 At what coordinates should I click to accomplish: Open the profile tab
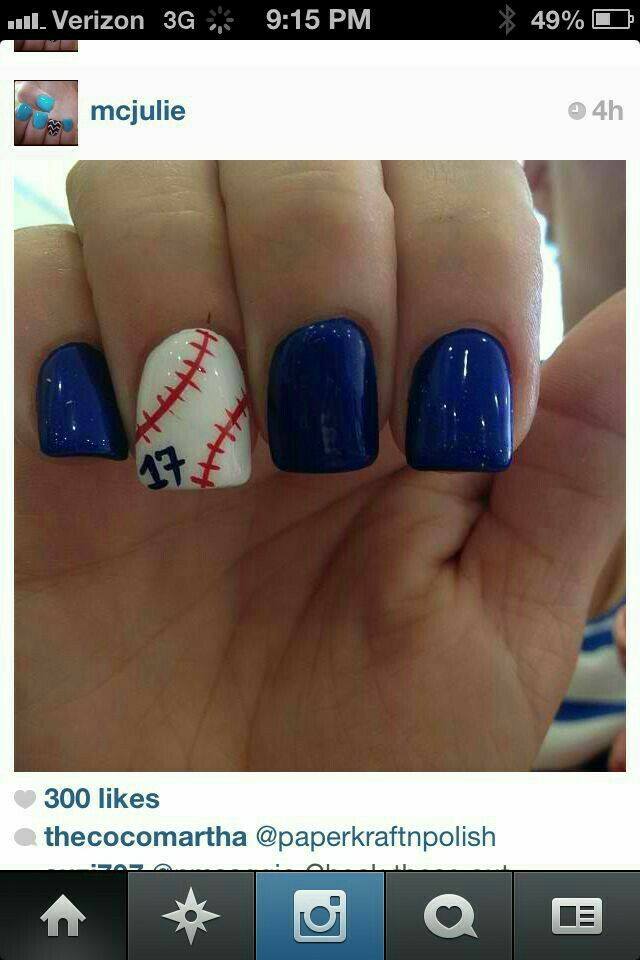[576, 916]
